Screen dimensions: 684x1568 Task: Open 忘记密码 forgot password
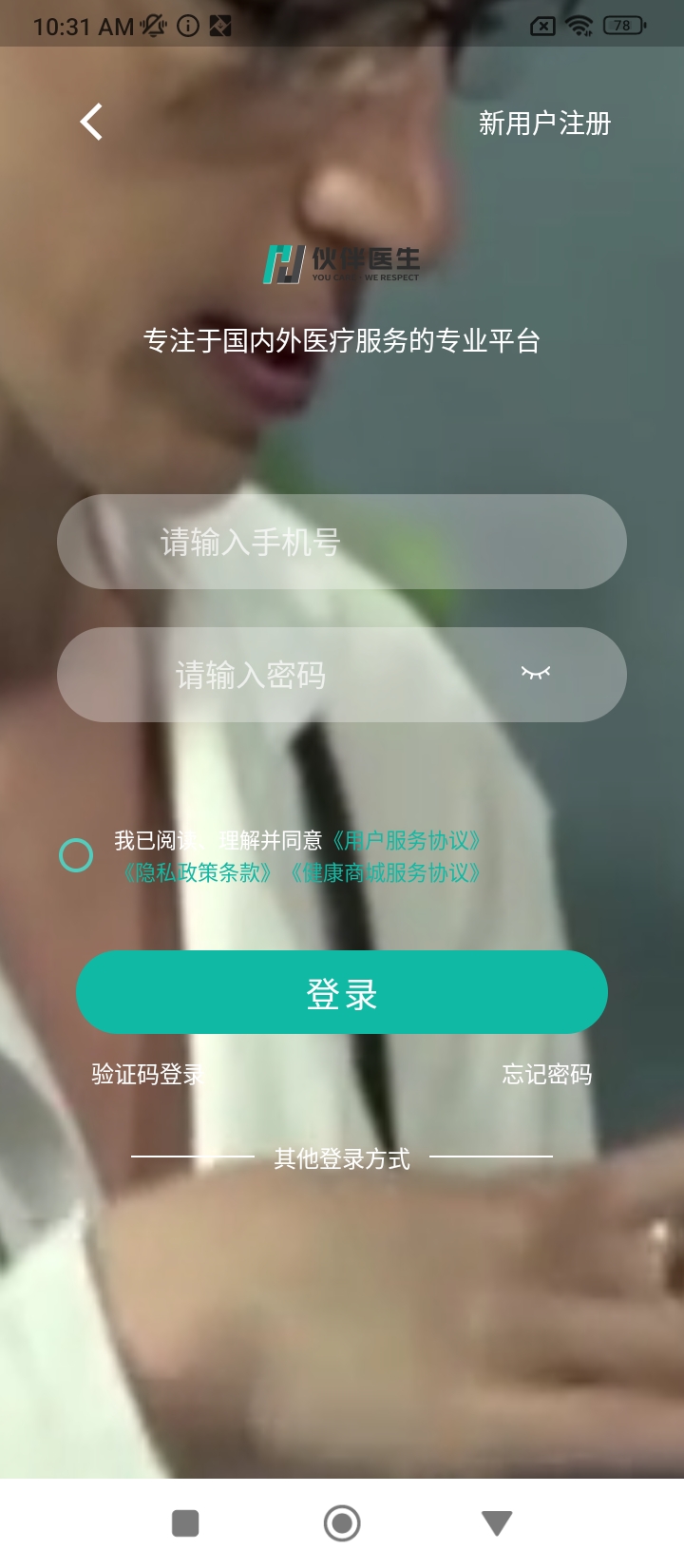point(546,1074)
